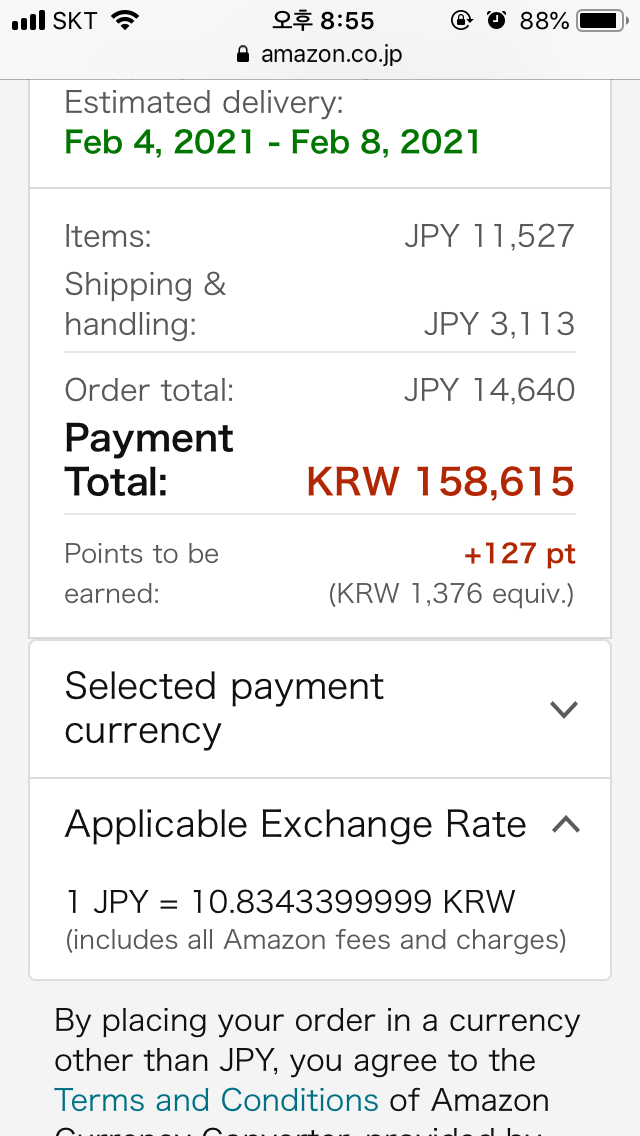The height and width of the screenshot is (1136, 640).
Task: Expand the Selected payment currency section
Action: [x=564, y=709]
